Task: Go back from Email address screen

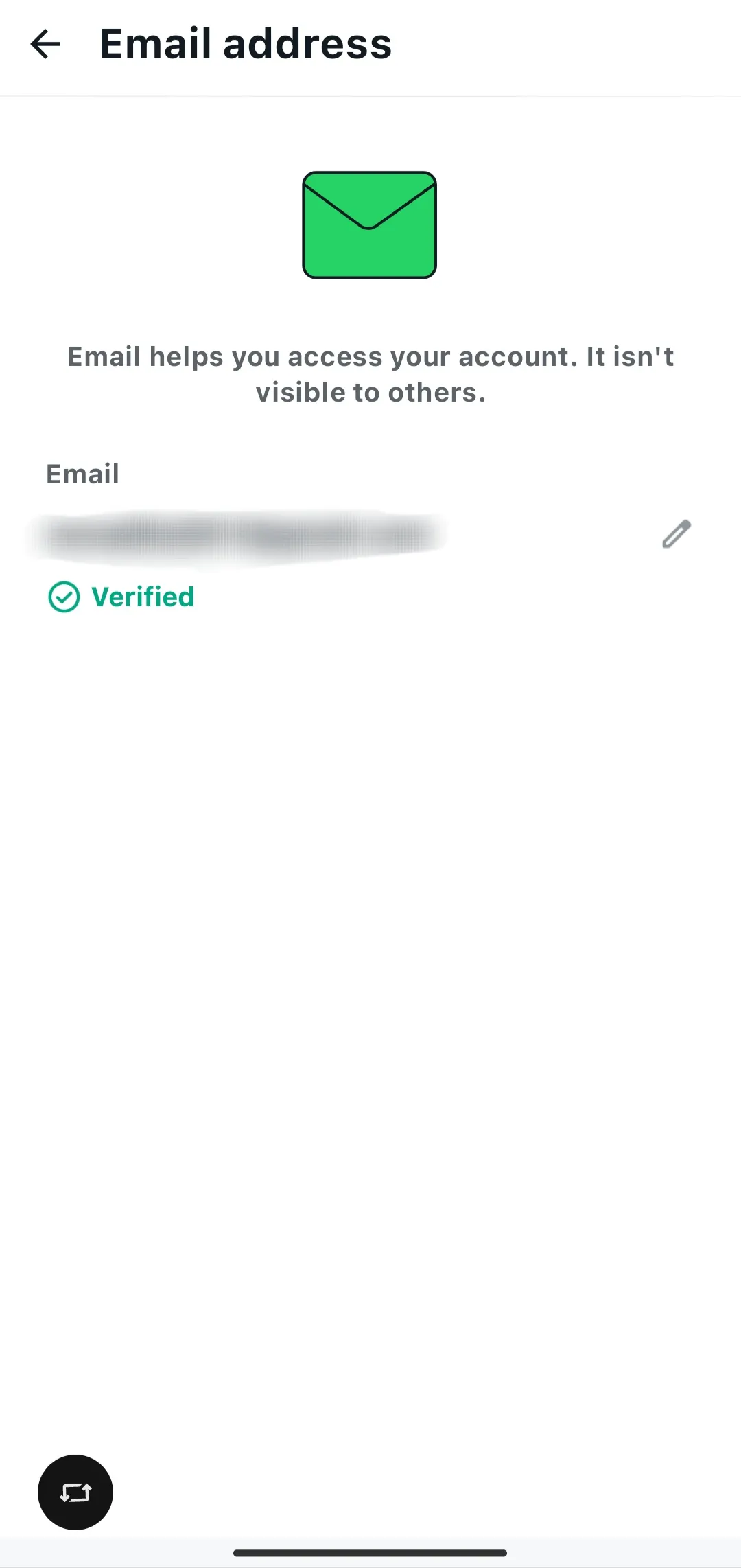Action: tap(46, 44)
